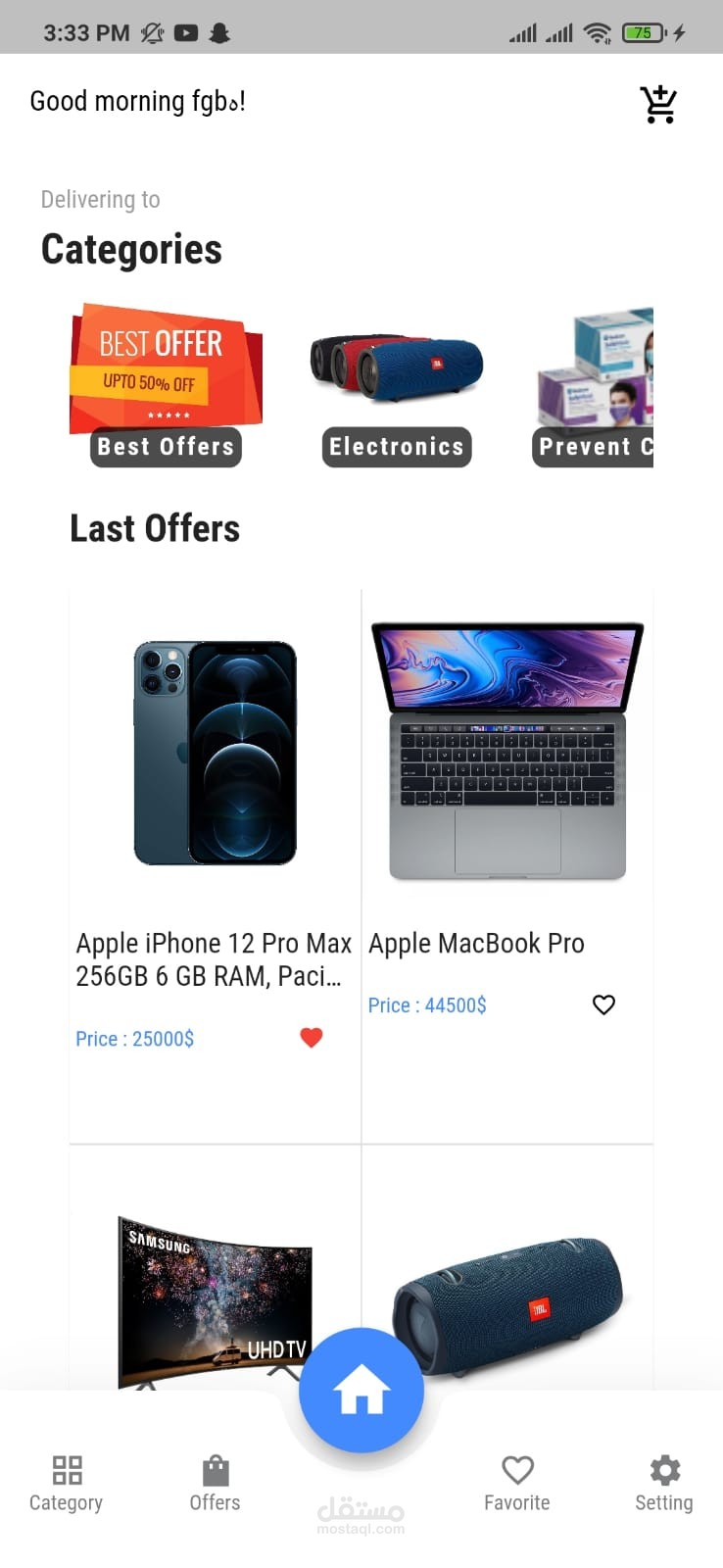
Task: Go to the Offers tab
Action: (215, 1483)
